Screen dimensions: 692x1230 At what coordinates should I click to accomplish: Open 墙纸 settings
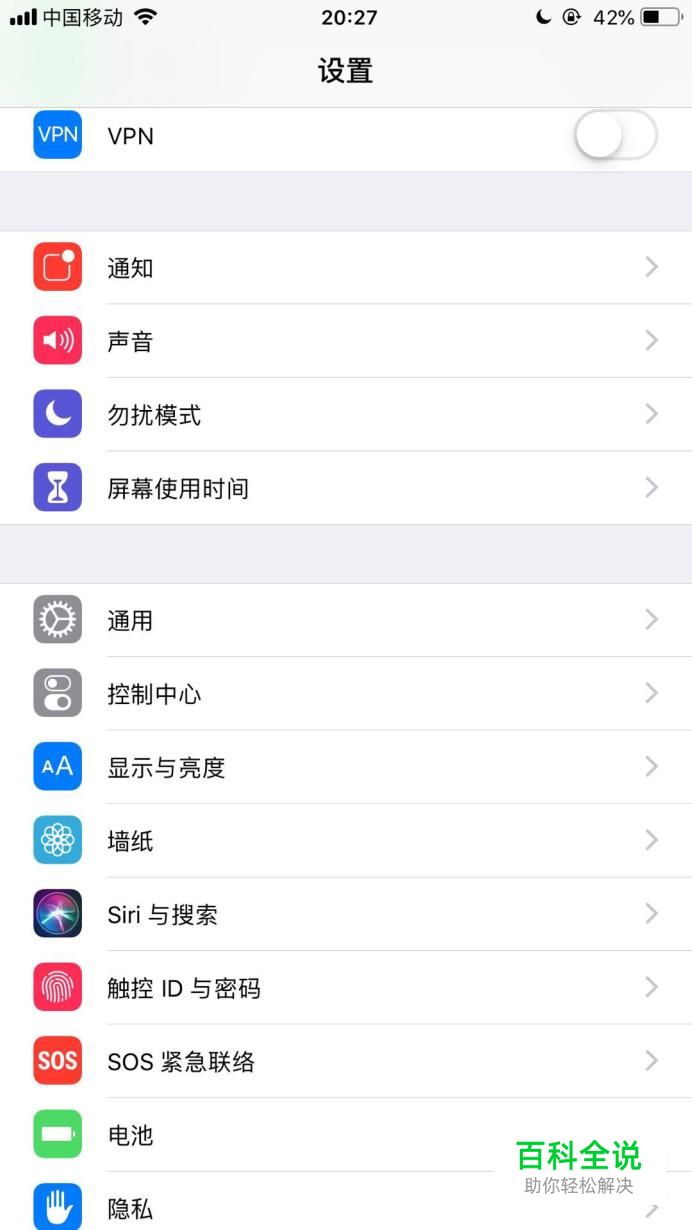coord(345,841)
